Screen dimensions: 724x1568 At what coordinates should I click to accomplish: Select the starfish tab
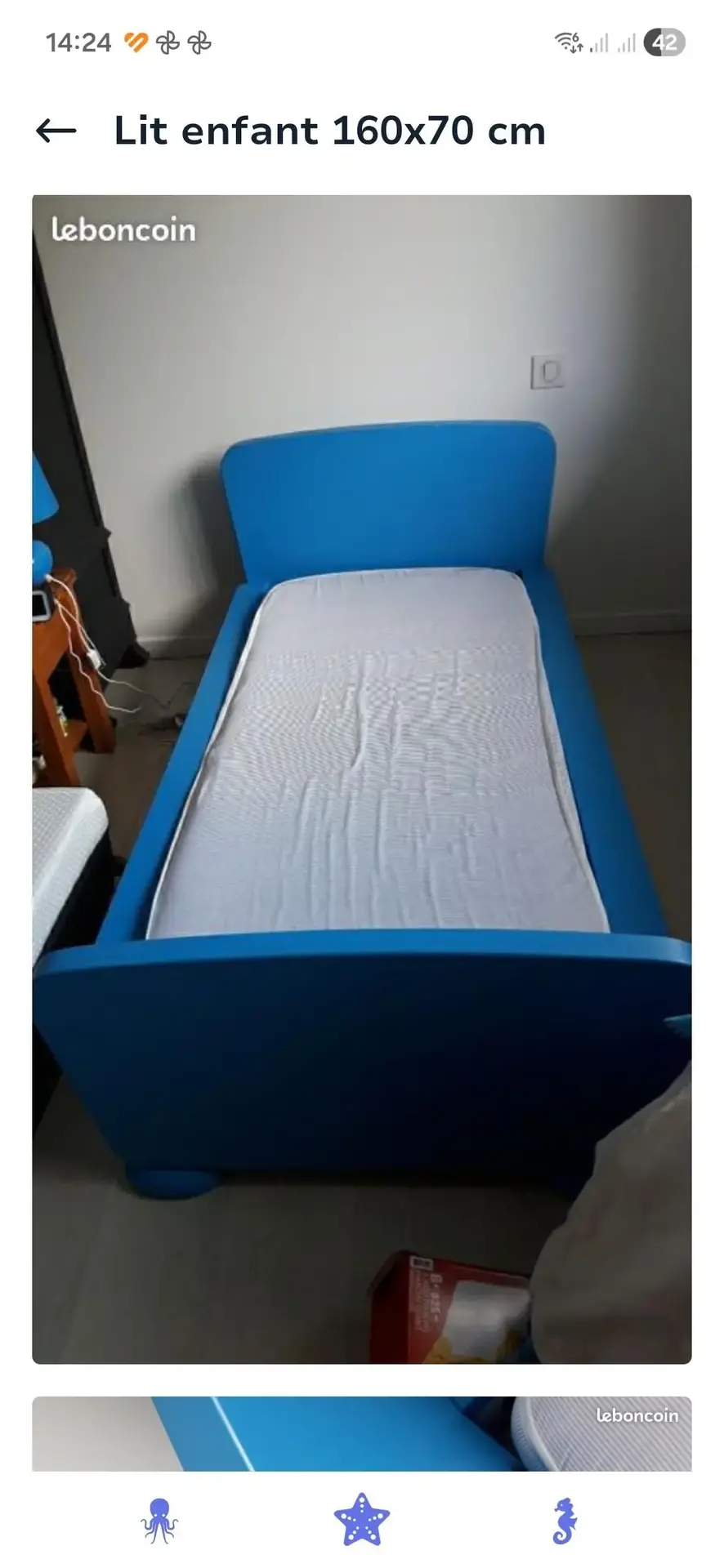pos(362,1520)
